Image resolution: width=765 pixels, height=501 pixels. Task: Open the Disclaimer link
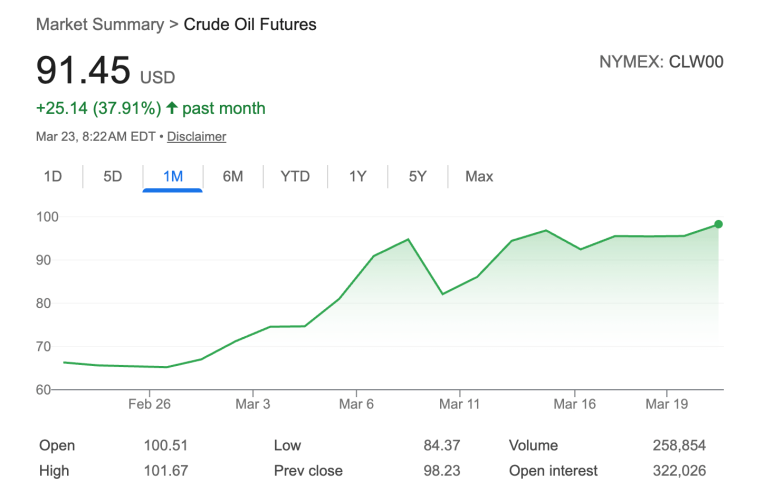(x=196, y=137)
